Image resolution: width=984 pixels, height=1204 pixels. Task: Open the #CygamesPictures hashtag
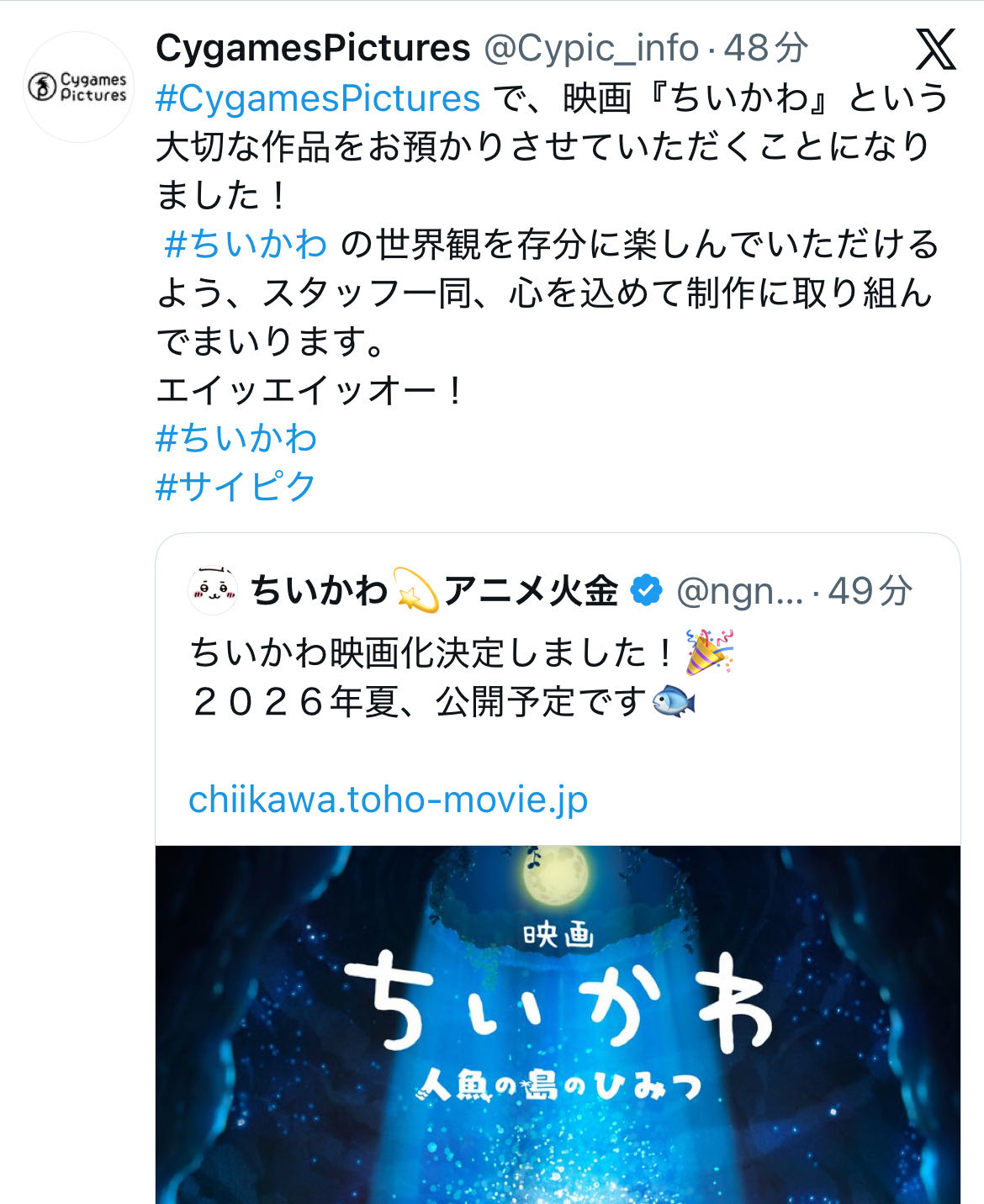[318, 98]
